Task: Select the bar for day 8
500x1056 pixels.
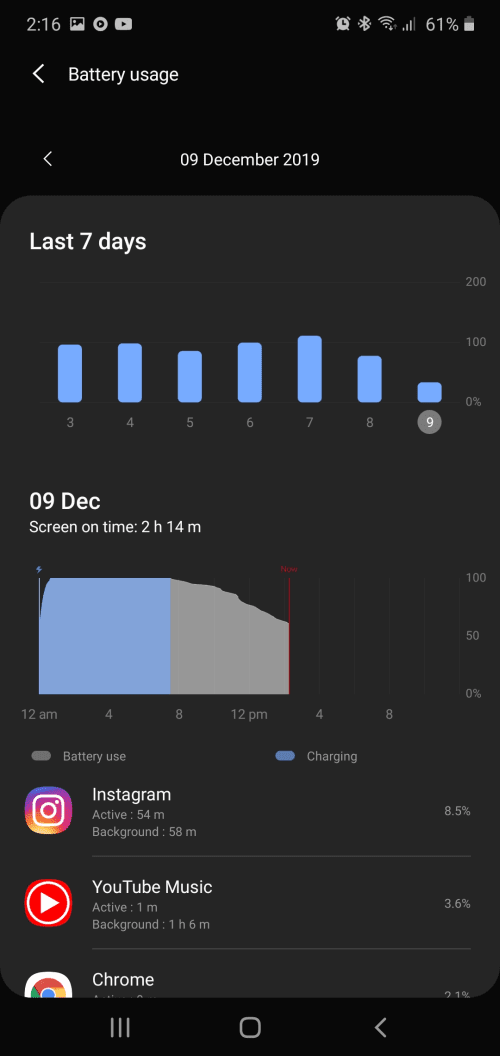Action: pyautogui.click(x=370, y=378)
